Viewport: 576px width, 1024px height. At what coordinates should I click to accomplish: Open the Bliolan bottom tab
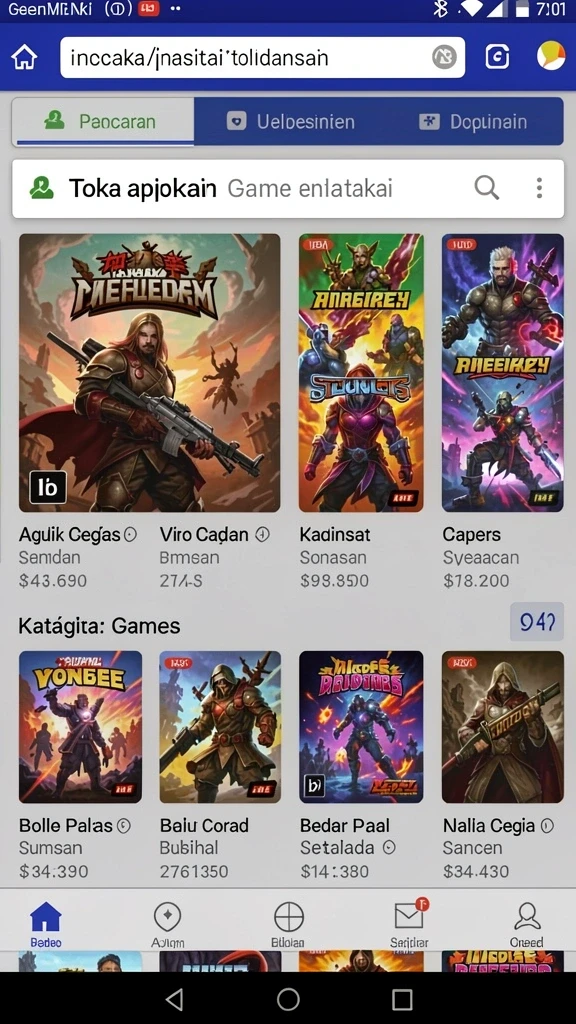click(x=288, y=924)
